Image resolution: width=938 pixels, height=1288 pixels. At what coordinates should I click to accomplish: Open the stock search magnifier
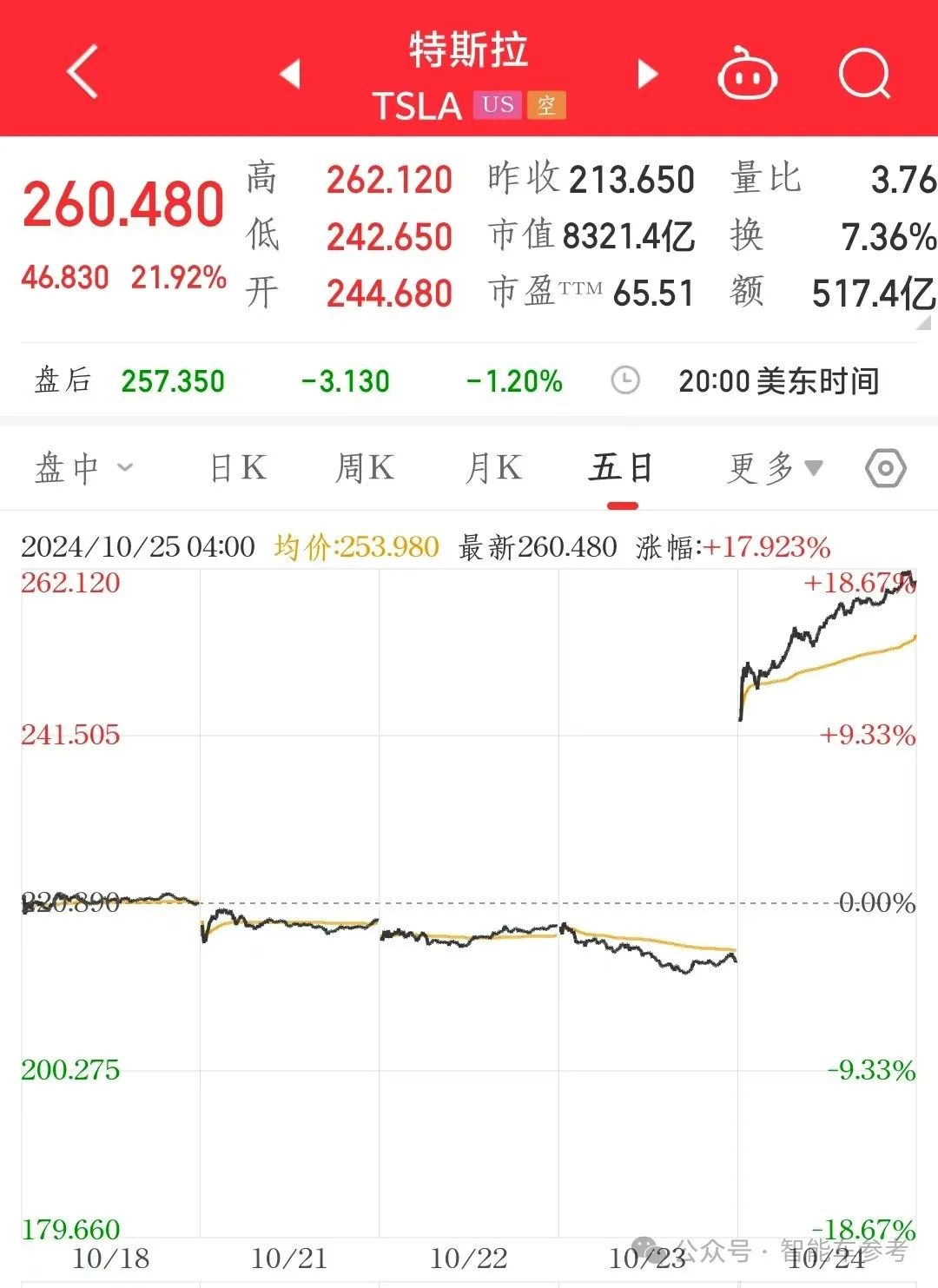pyautogui.click(x=864, y=74)
